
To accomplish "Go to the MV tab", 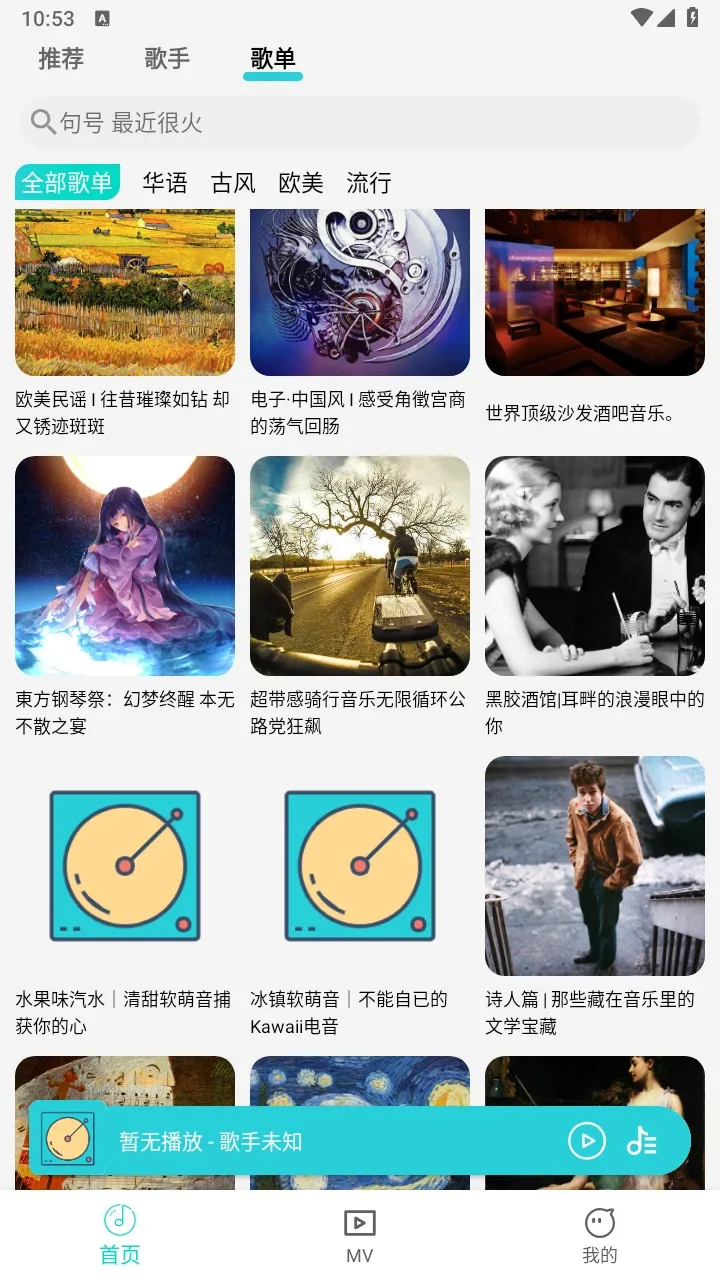I will (x=360, y=1236).
